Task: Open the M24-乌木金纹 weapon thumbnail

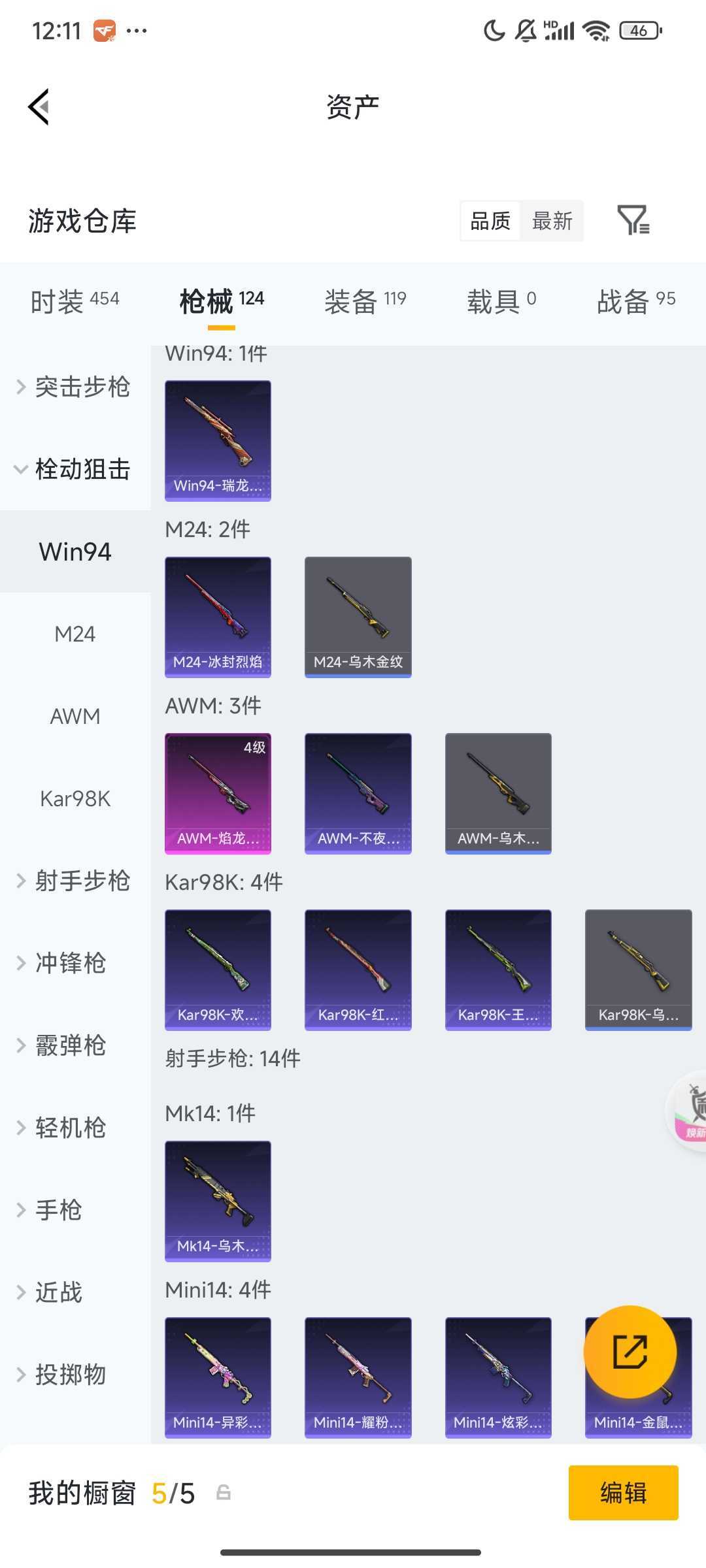Action: (358, 616)
